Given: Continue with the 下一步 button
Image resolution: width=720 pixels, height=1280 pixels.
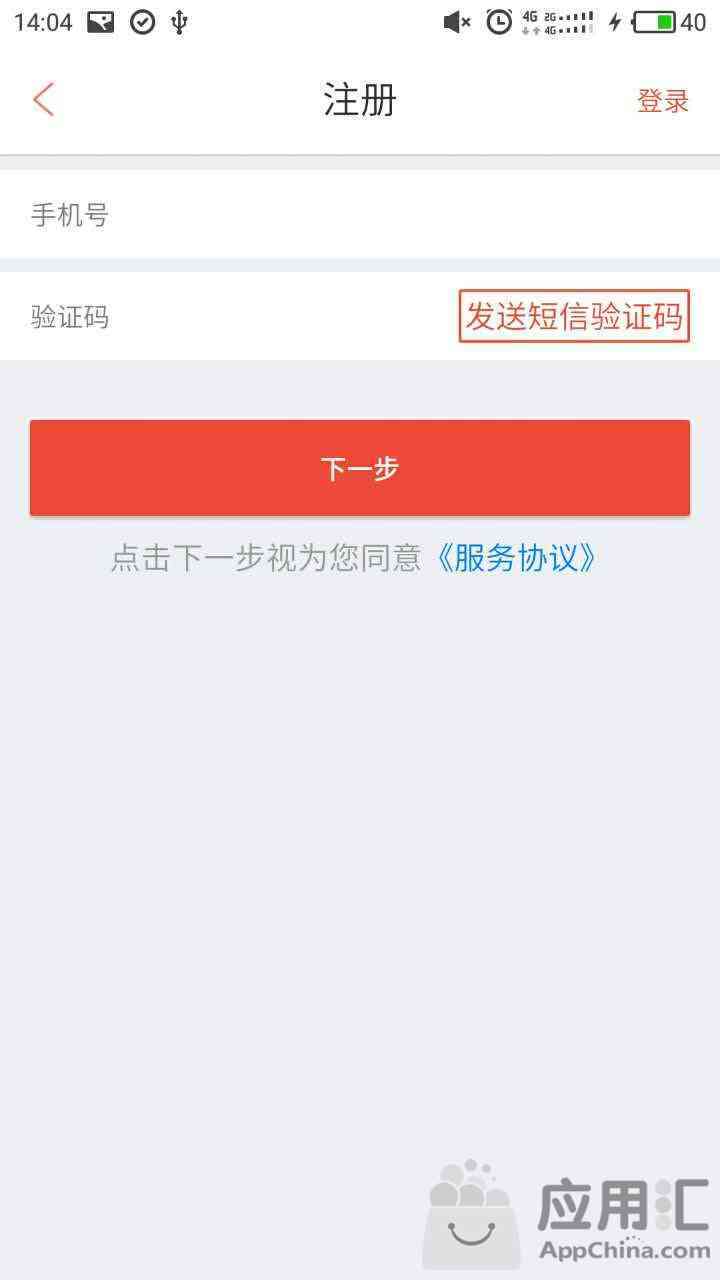Looking at the screenshot, I should [360, 468].
